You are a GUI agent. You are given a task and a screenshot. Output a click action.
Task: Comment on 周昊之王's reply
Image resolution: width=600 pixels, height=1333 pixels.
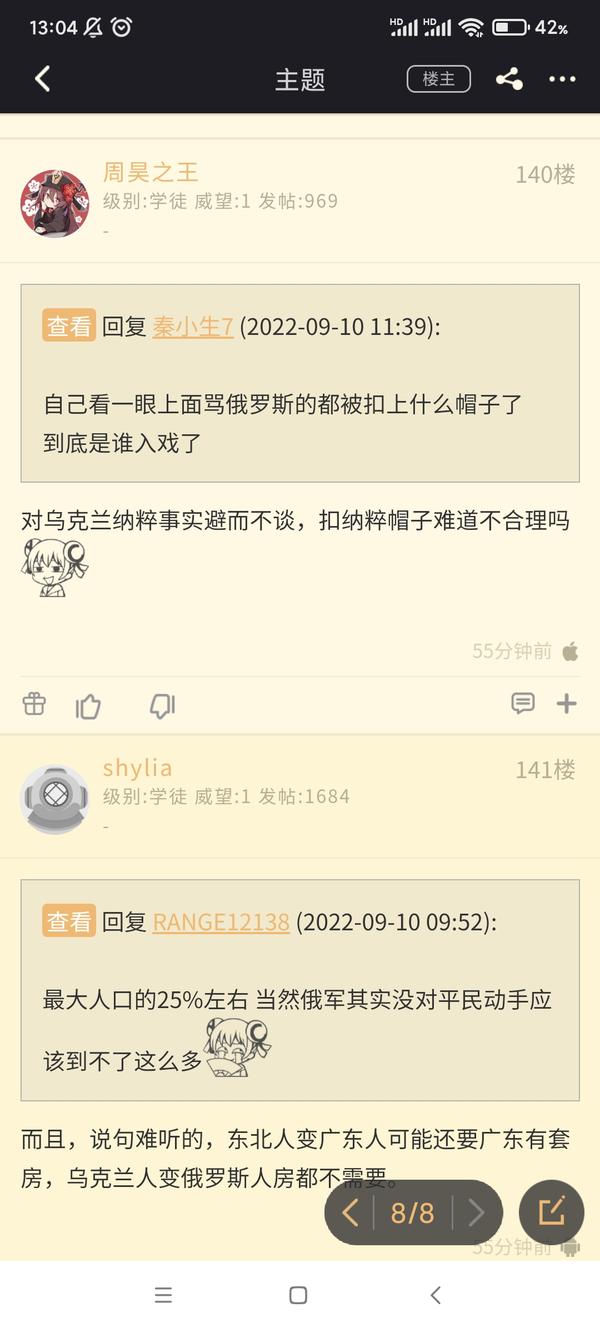pyautogui.click(x=522, y=703)
